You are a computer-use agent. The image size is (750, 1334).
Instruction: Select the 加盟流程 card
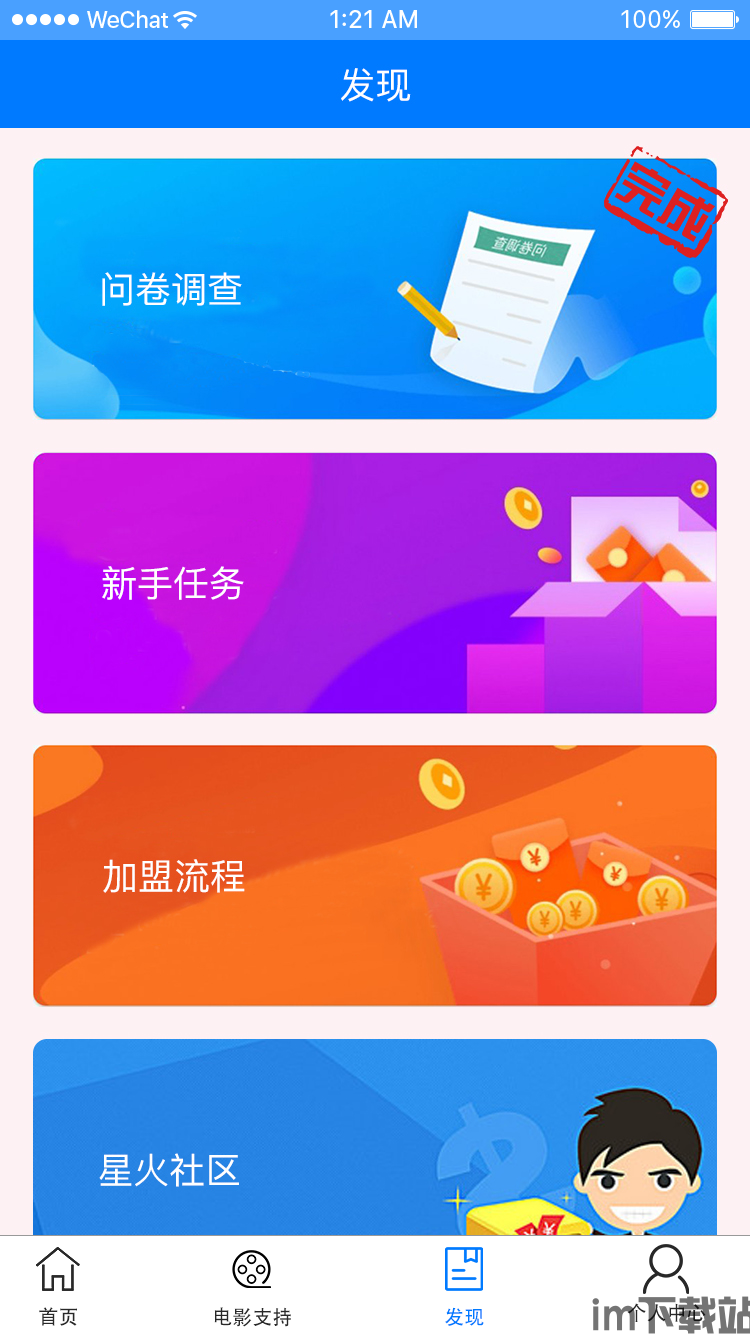tap(375, 875)
